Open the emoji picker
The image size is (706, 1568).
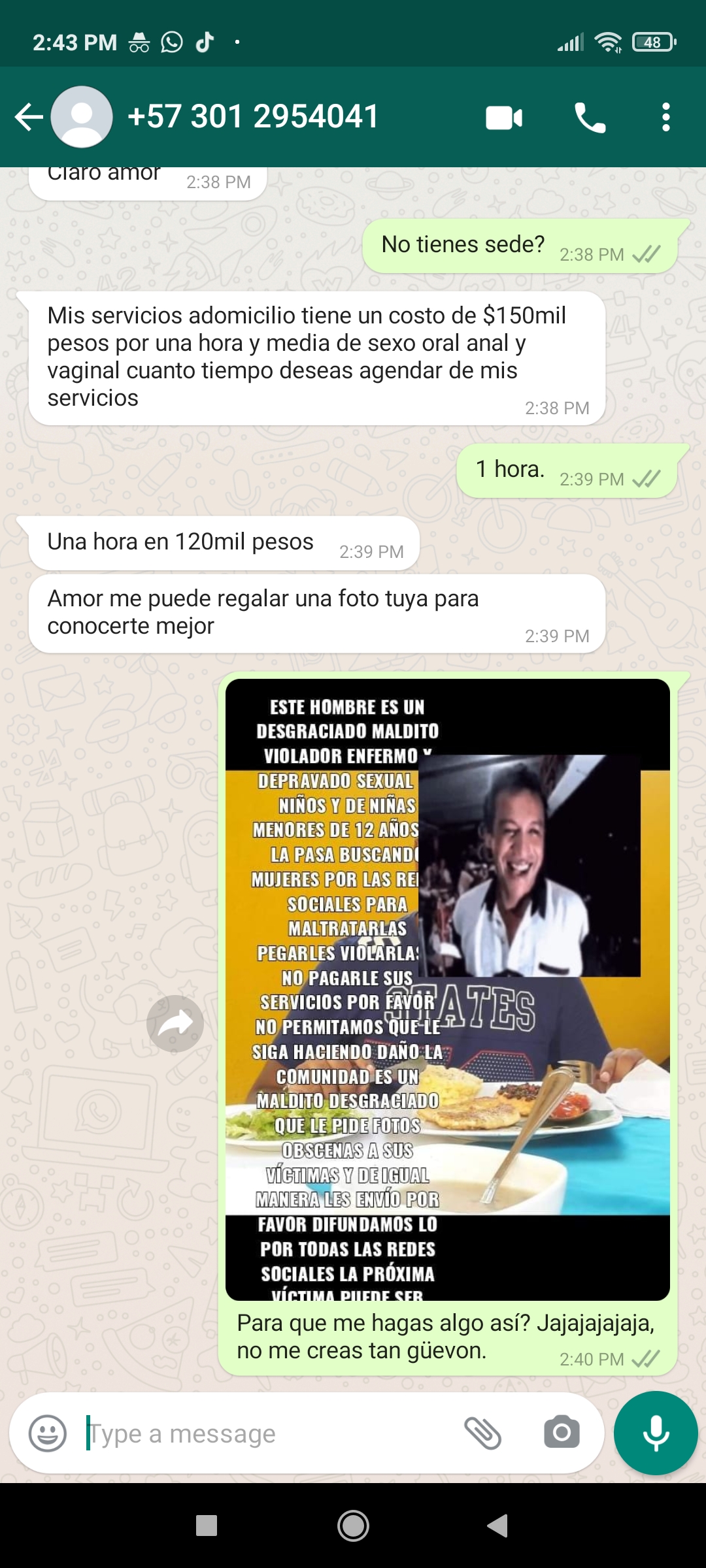click(x=48, y=1433)
